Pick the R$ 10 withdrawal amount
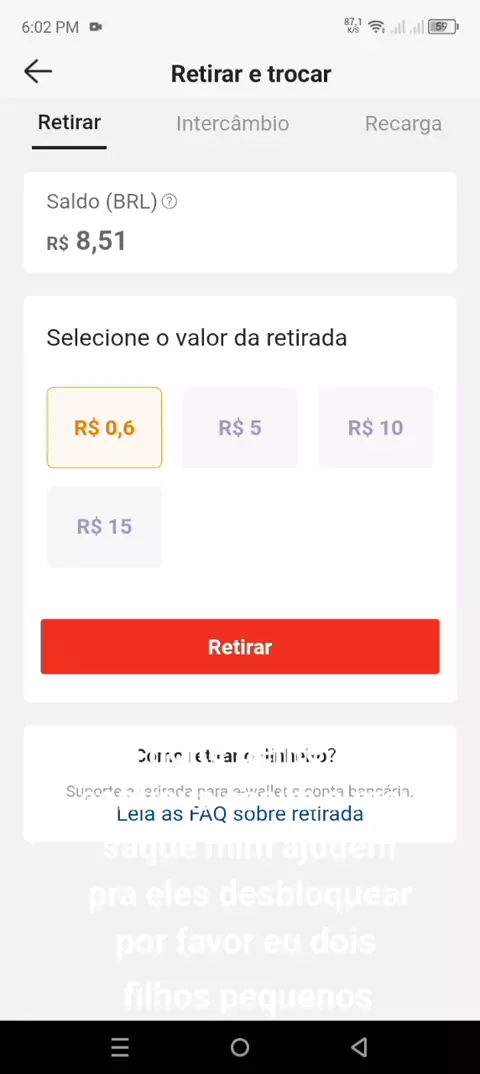 (375, 427)
